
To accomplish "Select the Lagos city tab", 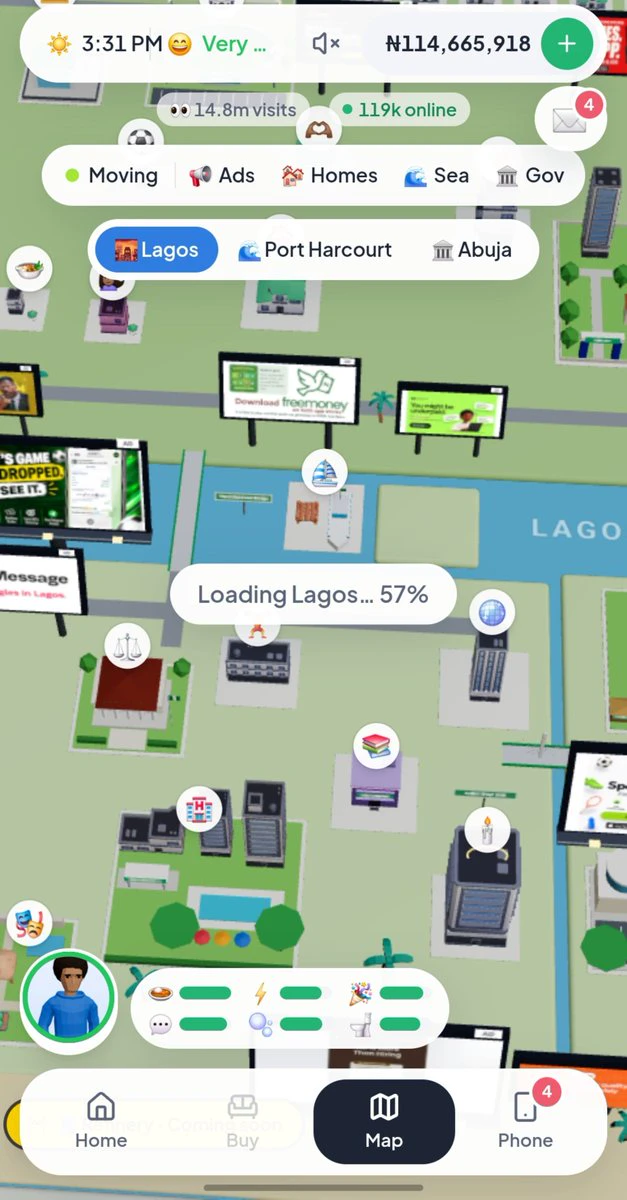I will [x=156, y=250].
